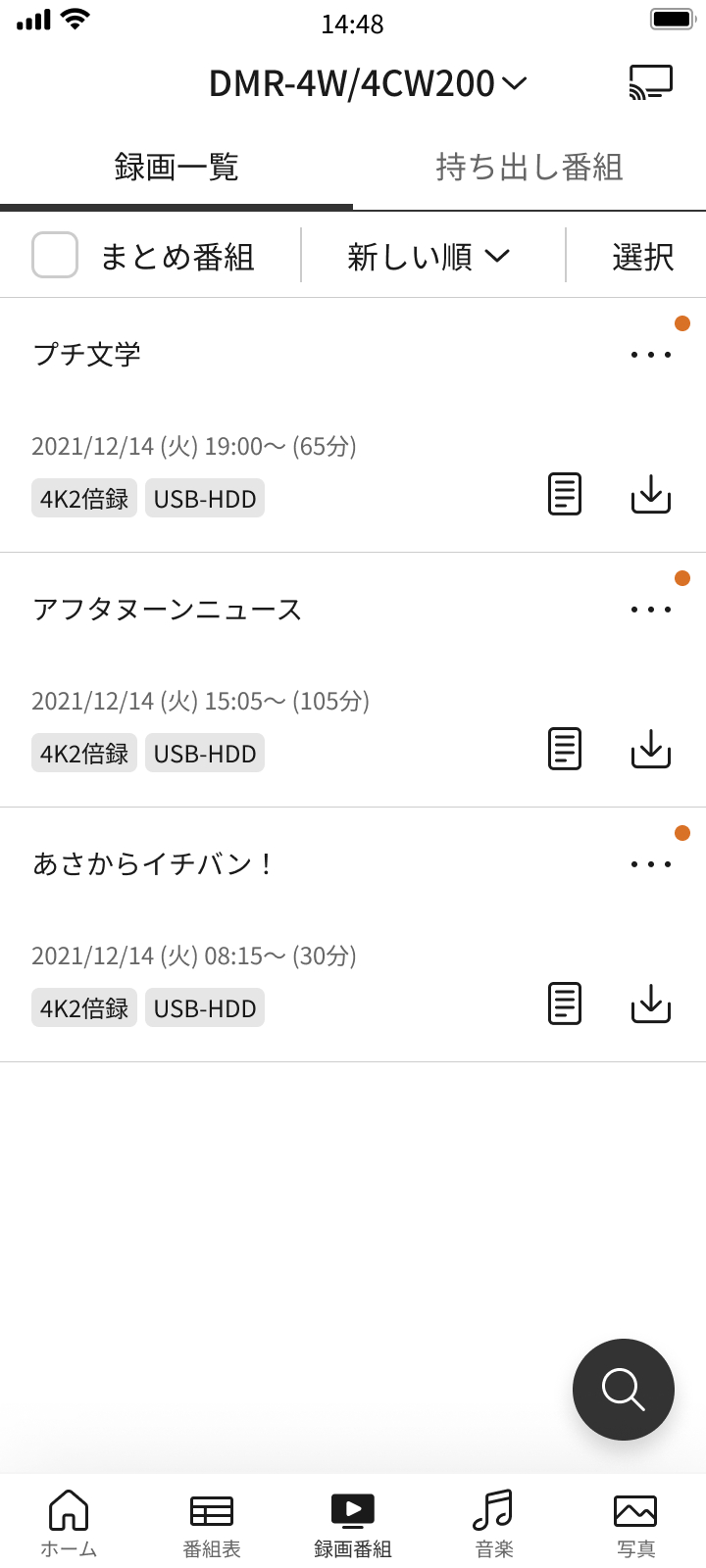Go to the ホーム tab
This screenshot has width=706, height=1568.
pos(69,1524)
